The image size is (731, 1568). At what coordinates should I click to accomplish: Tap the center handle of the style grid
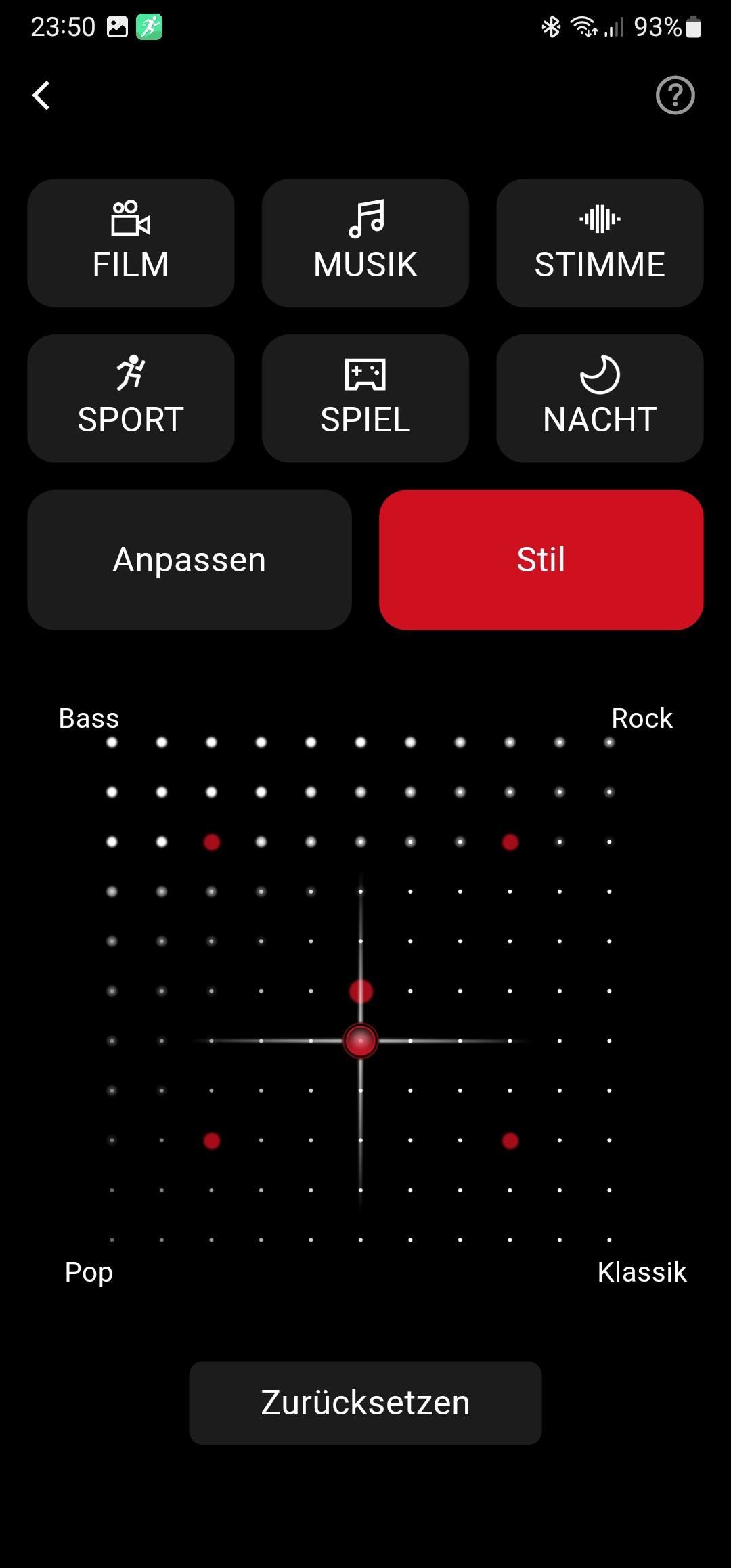(361, 1041)
